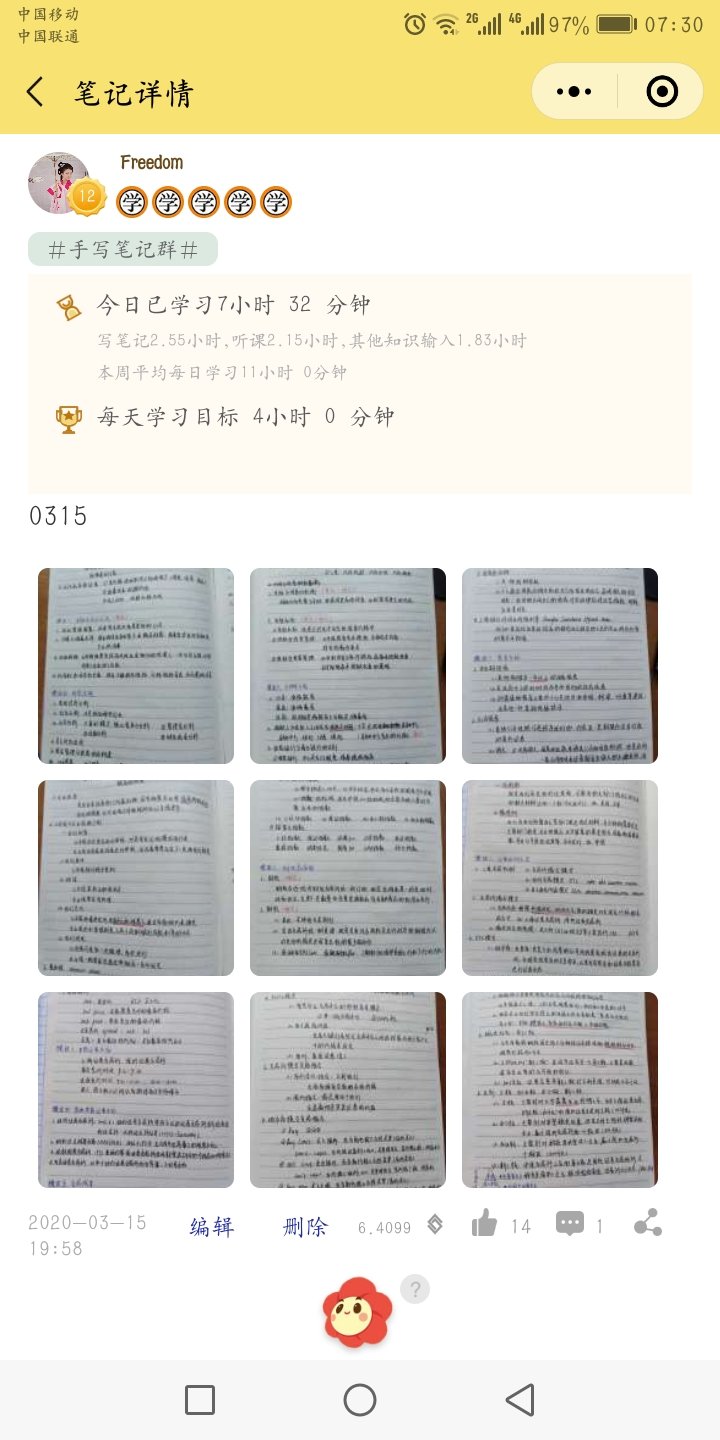Tap 删除 to delete this note
The image size is (720, 1440).
[305, 1227]
